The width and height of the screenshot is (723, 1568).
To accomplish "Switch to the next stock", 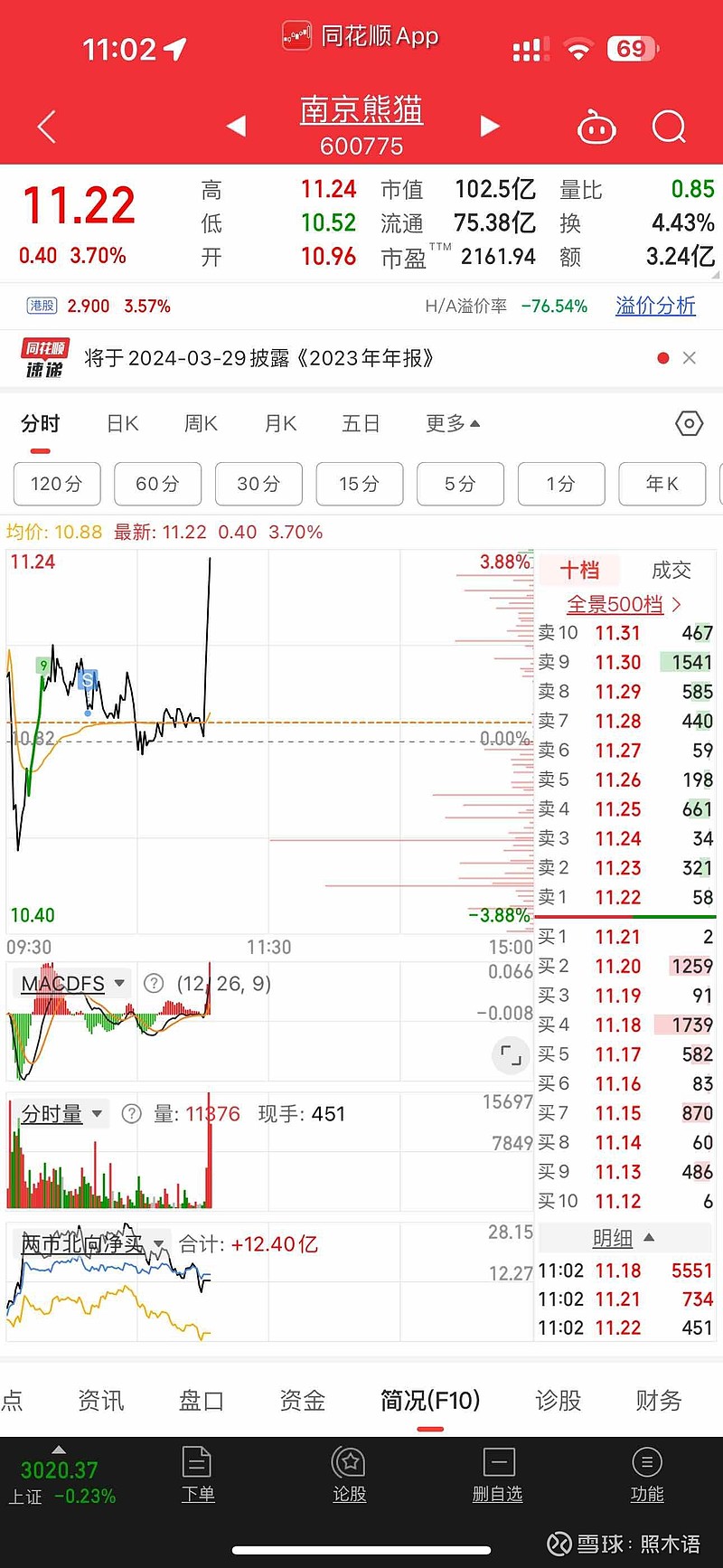I will [490, 126].
